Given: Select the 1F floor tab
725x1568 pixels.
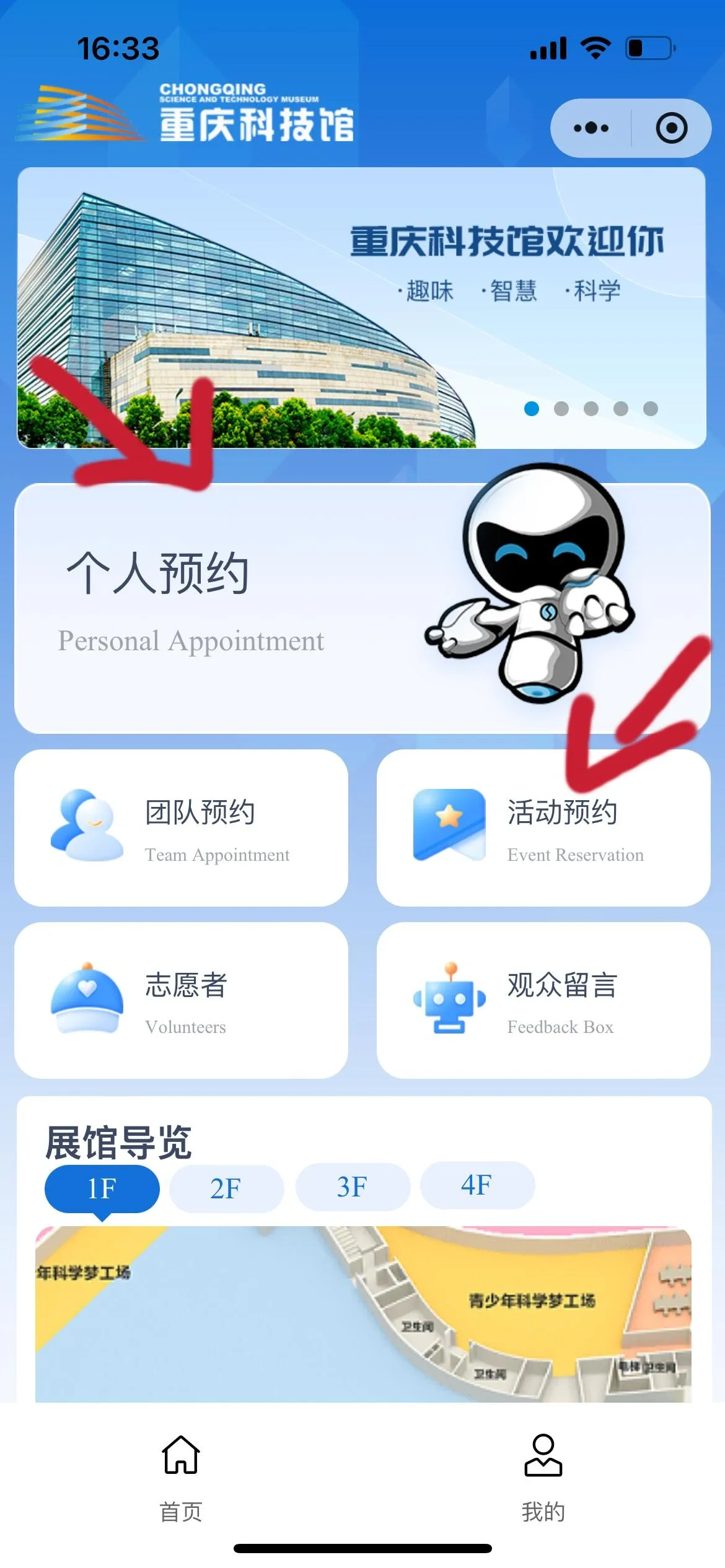Looking at the screenshot, I should [x=102, y=1188].
